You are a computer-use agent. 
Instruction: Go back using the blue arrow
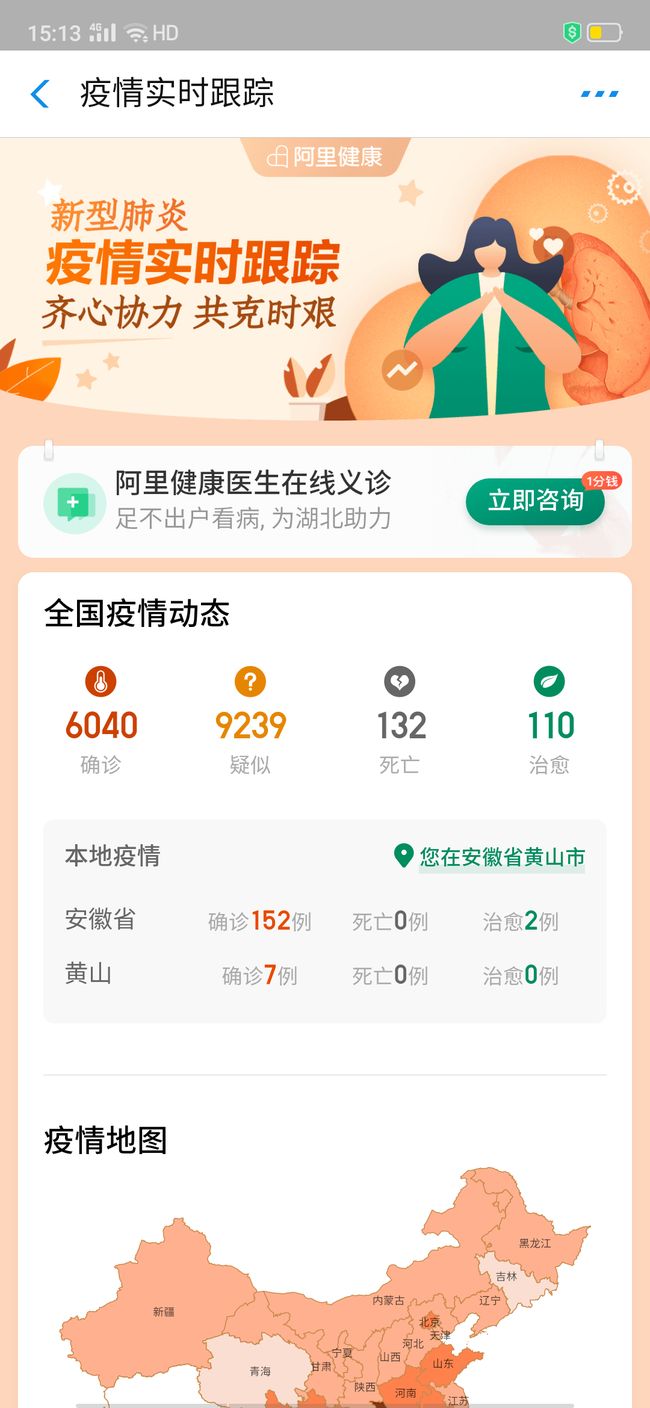[40, 94]
